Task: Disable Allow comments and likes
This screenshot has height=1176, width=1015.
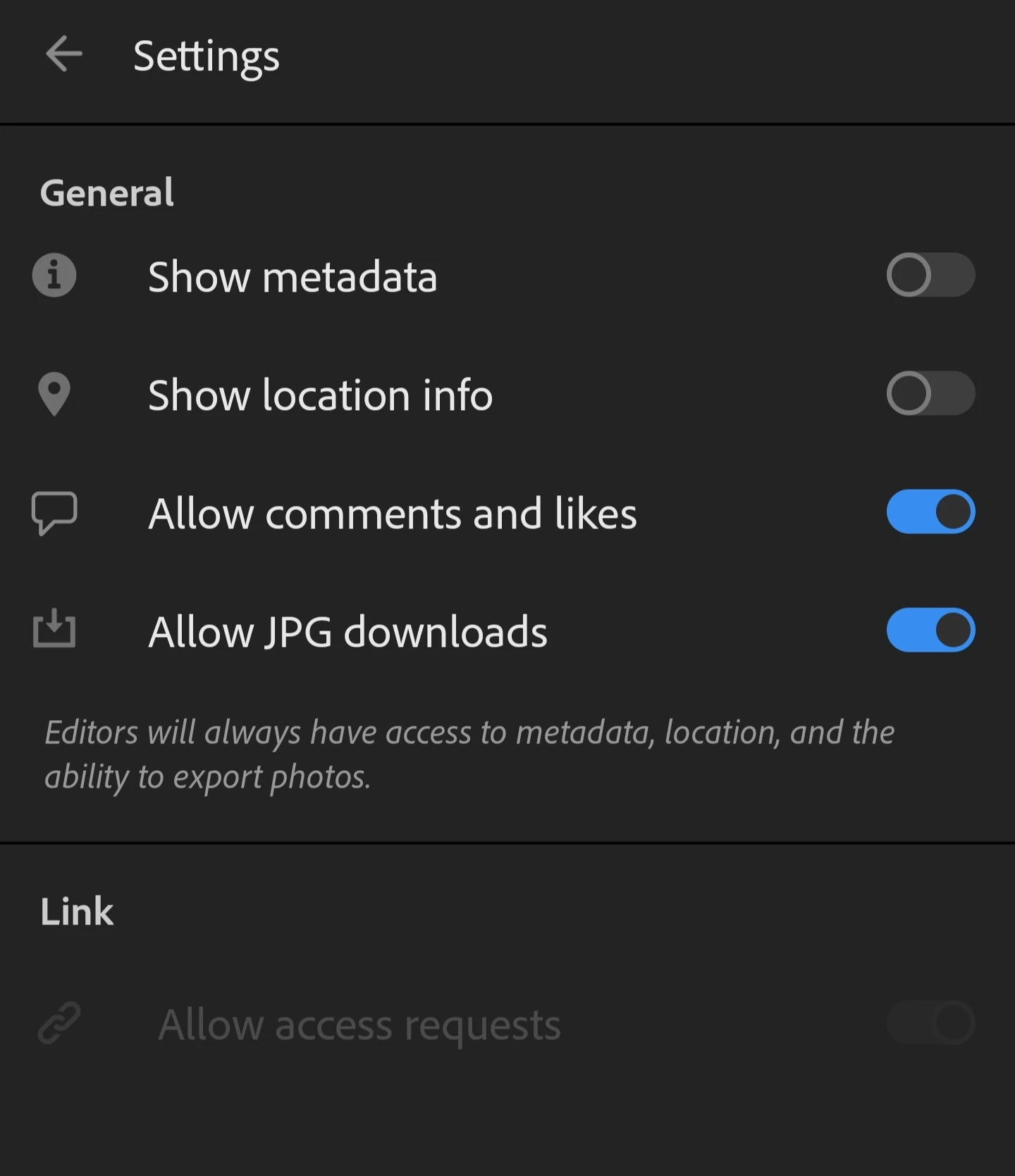Action: point(930,512)
